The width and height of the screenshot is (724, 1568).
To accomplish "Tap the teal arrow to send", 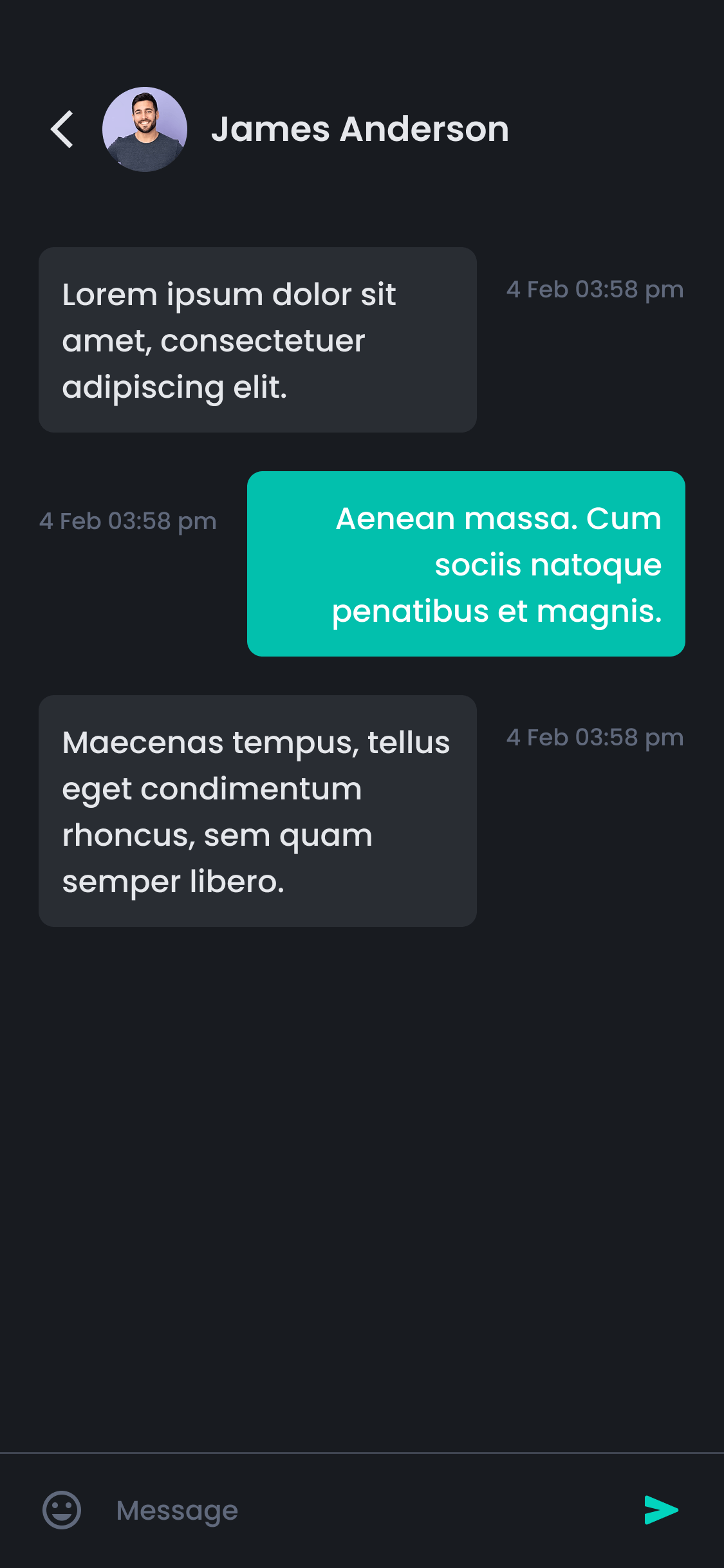I will point(660,1510).
